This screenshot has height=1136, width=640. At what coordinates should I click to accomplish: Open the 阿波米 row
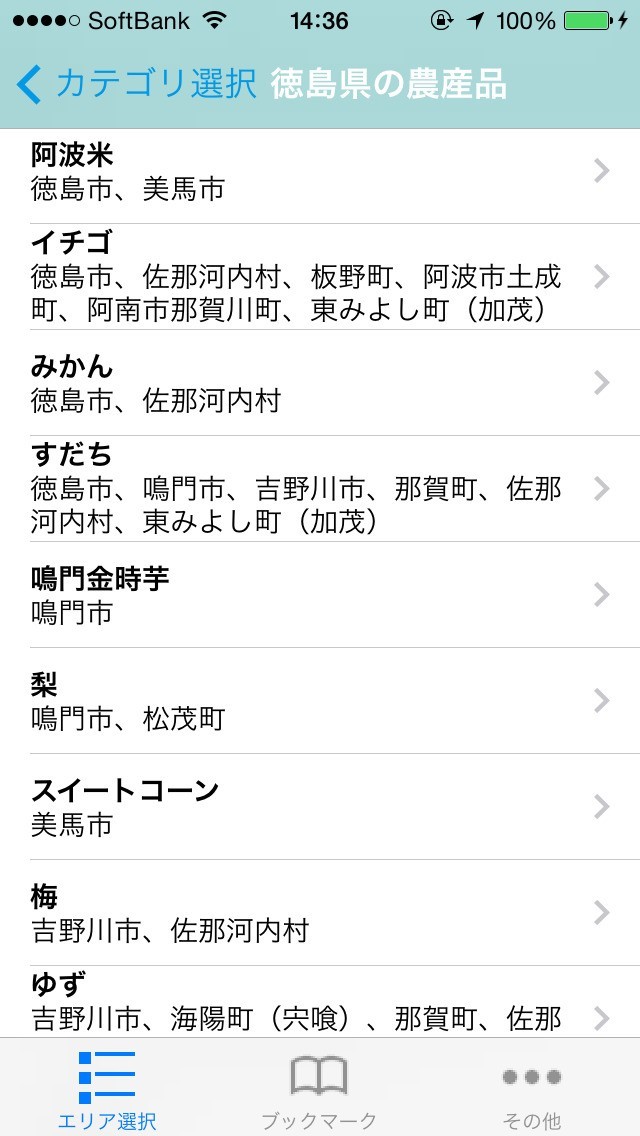coord(320,172)
